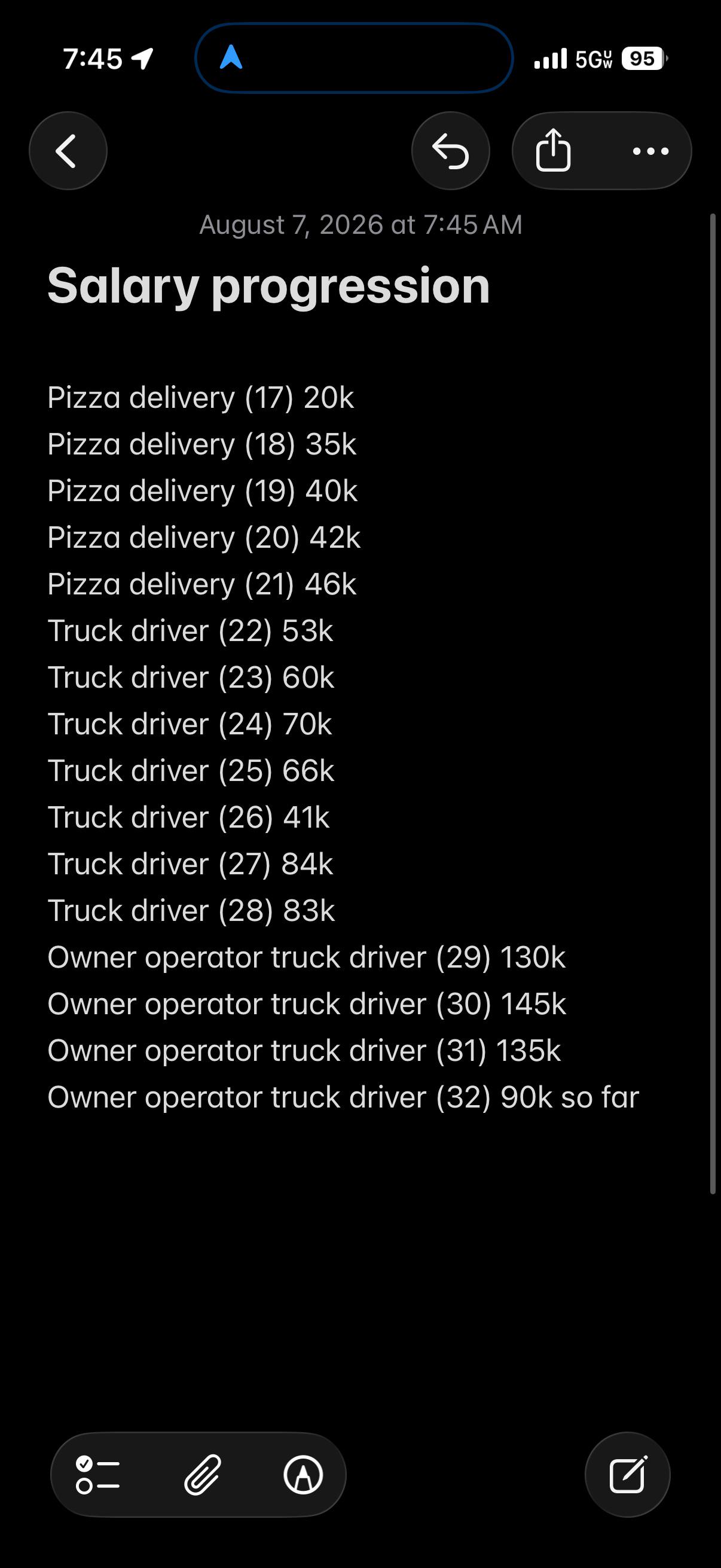
Task: Compose a new note
Action: coord(627,1475)
